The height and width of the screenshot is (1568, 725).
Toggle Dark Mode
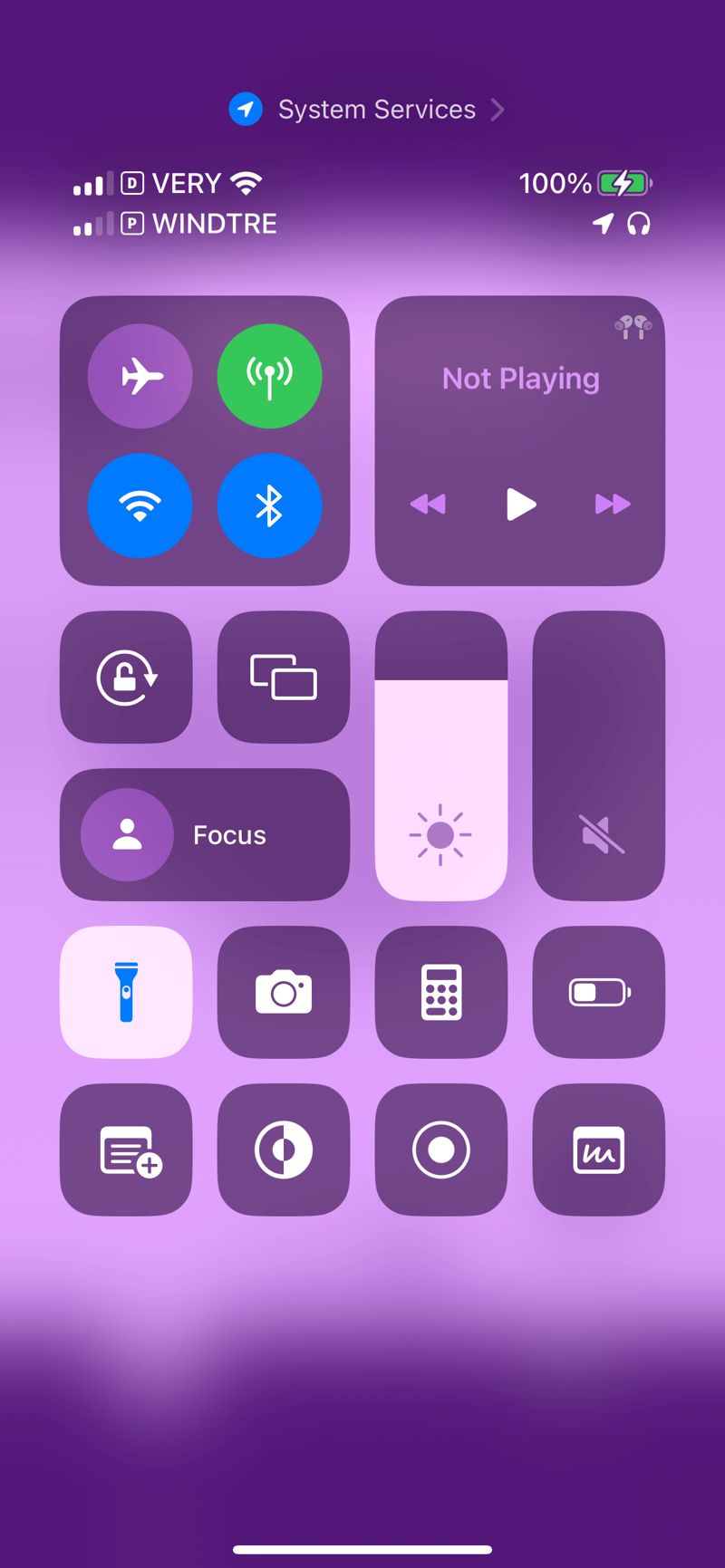point(284,1150)
